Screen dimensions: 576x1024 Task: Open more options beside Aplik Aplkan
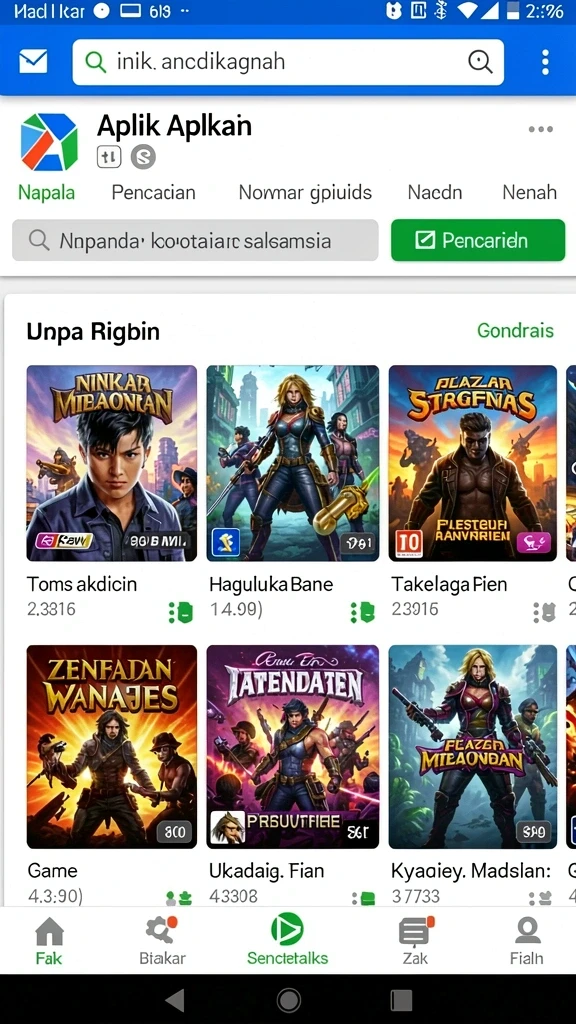click(x=541, y=129)
